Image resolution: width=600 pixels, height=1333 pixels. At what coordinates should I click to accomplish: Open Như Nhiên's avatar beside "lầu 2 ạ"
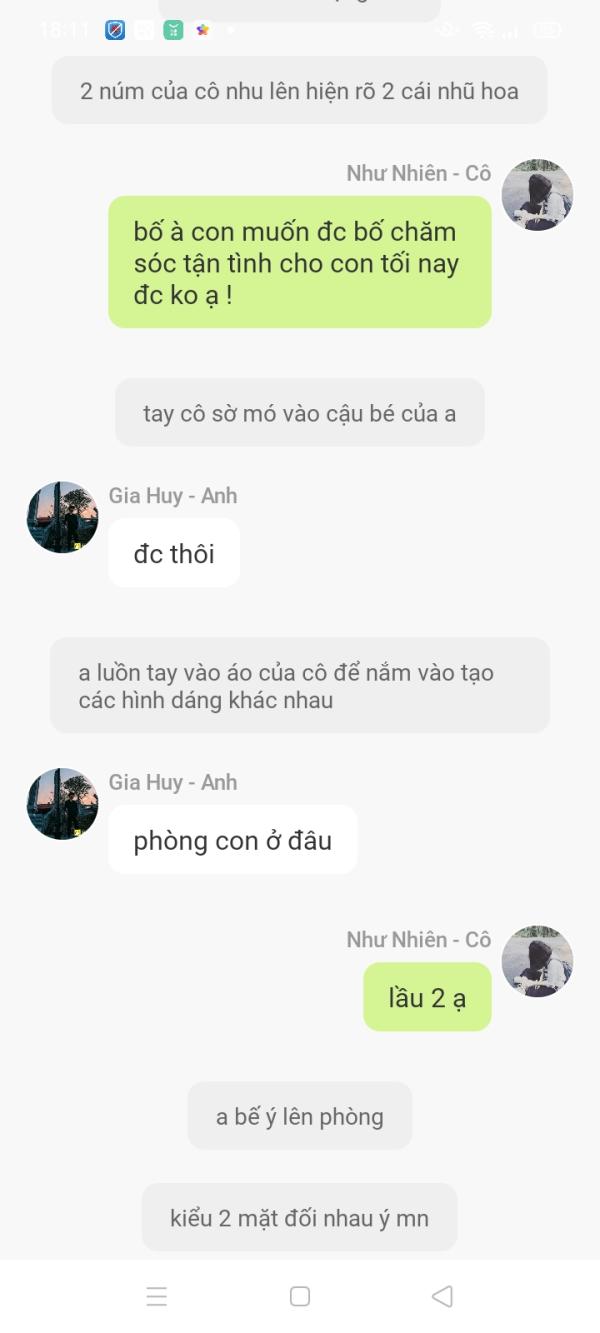point(537,961)
